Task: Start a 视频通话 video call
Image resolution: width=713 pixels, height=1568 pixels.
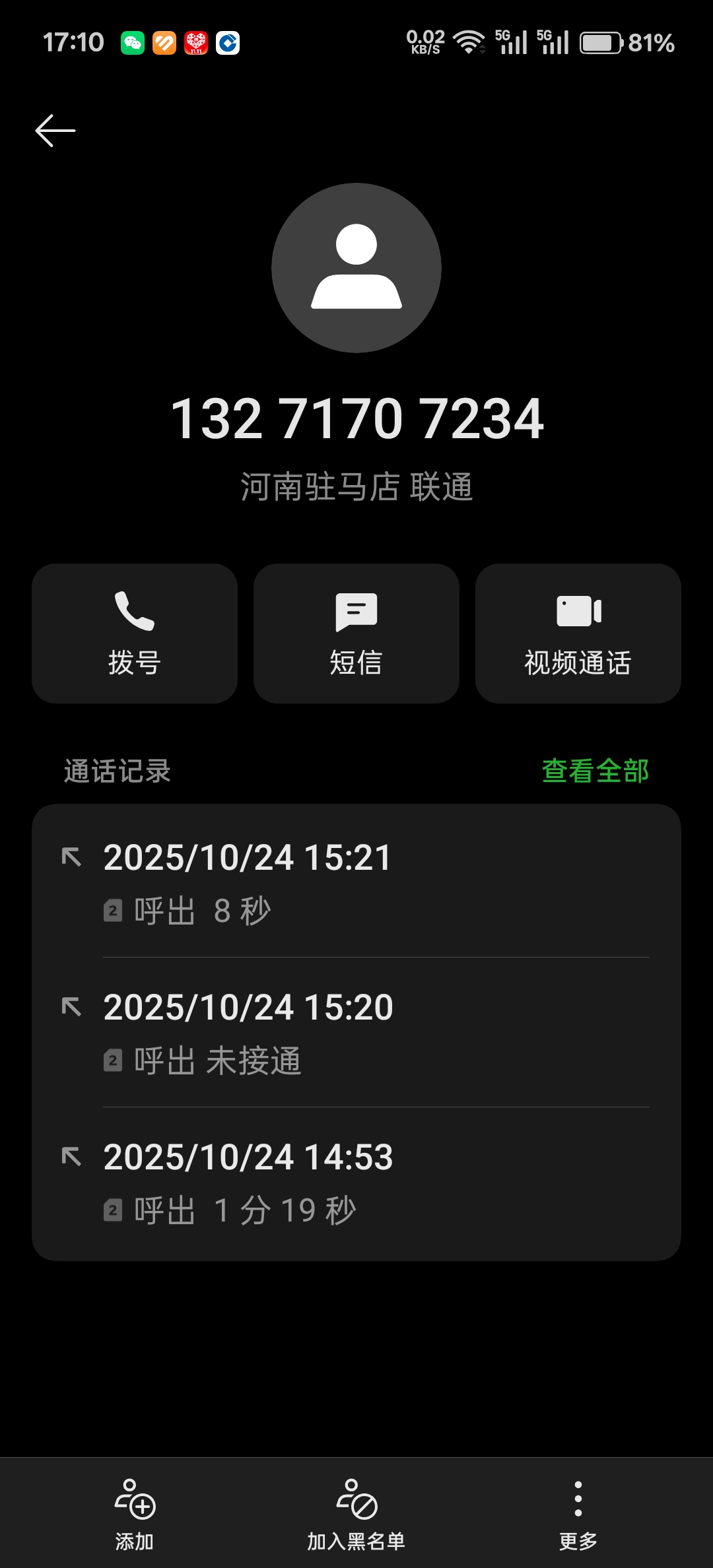Action: tap(578, 634)
